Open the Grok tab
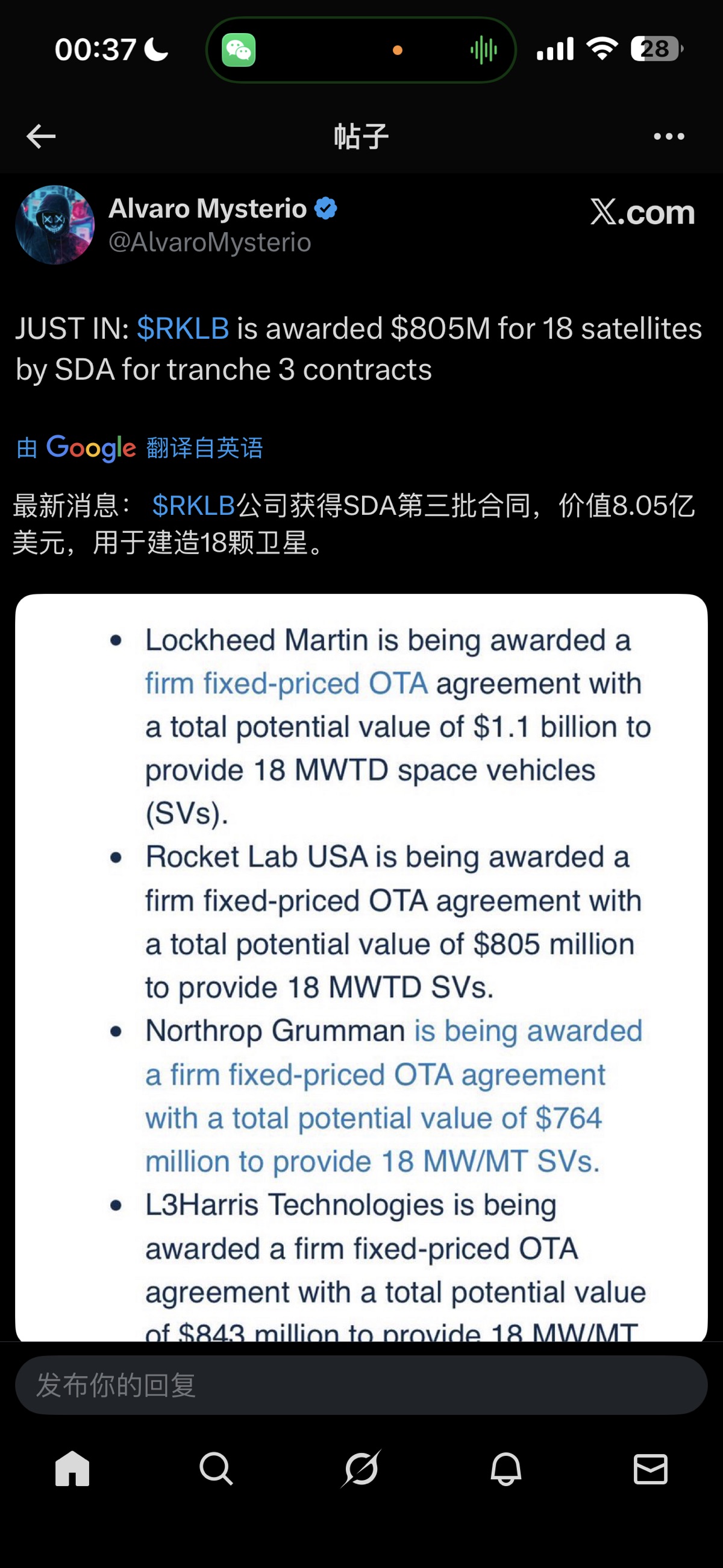The height and width of the screenshot is (1568, 723). point(361,1469)
